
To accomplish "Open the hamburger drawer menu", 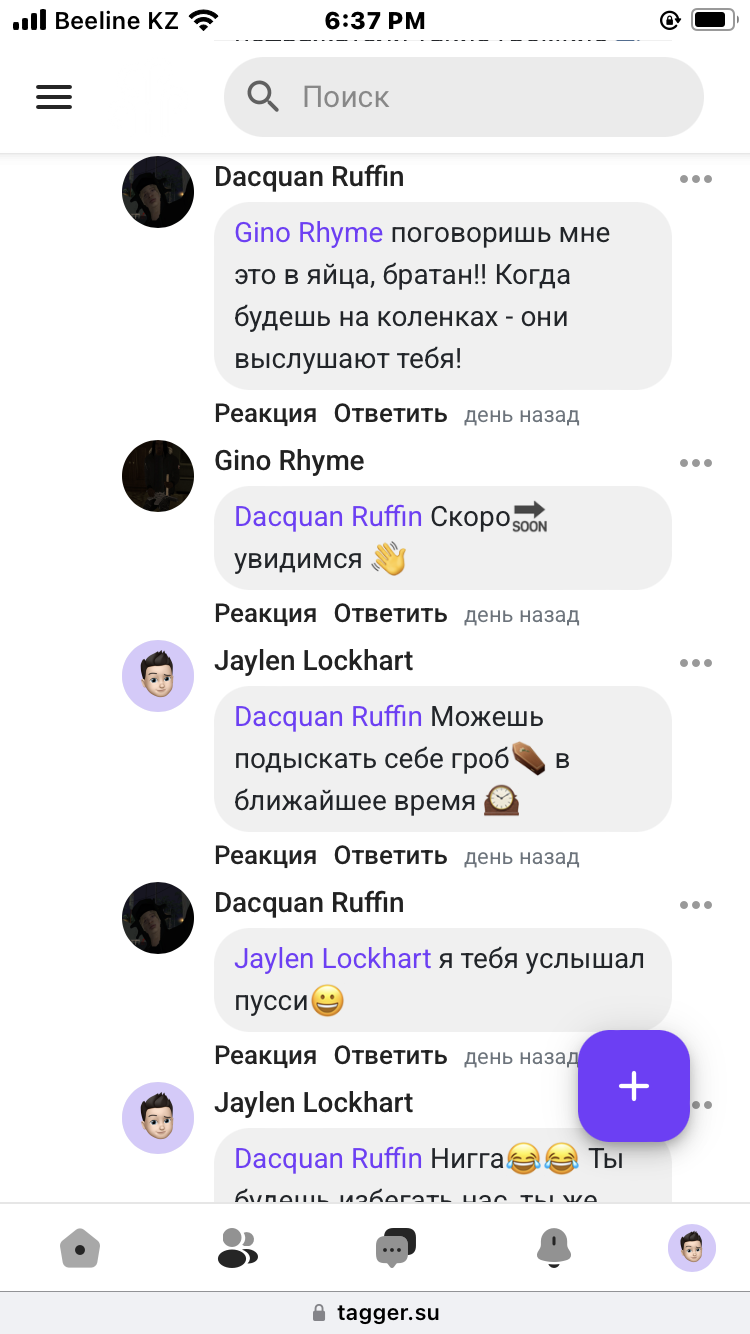I will [x=54, y=97].
